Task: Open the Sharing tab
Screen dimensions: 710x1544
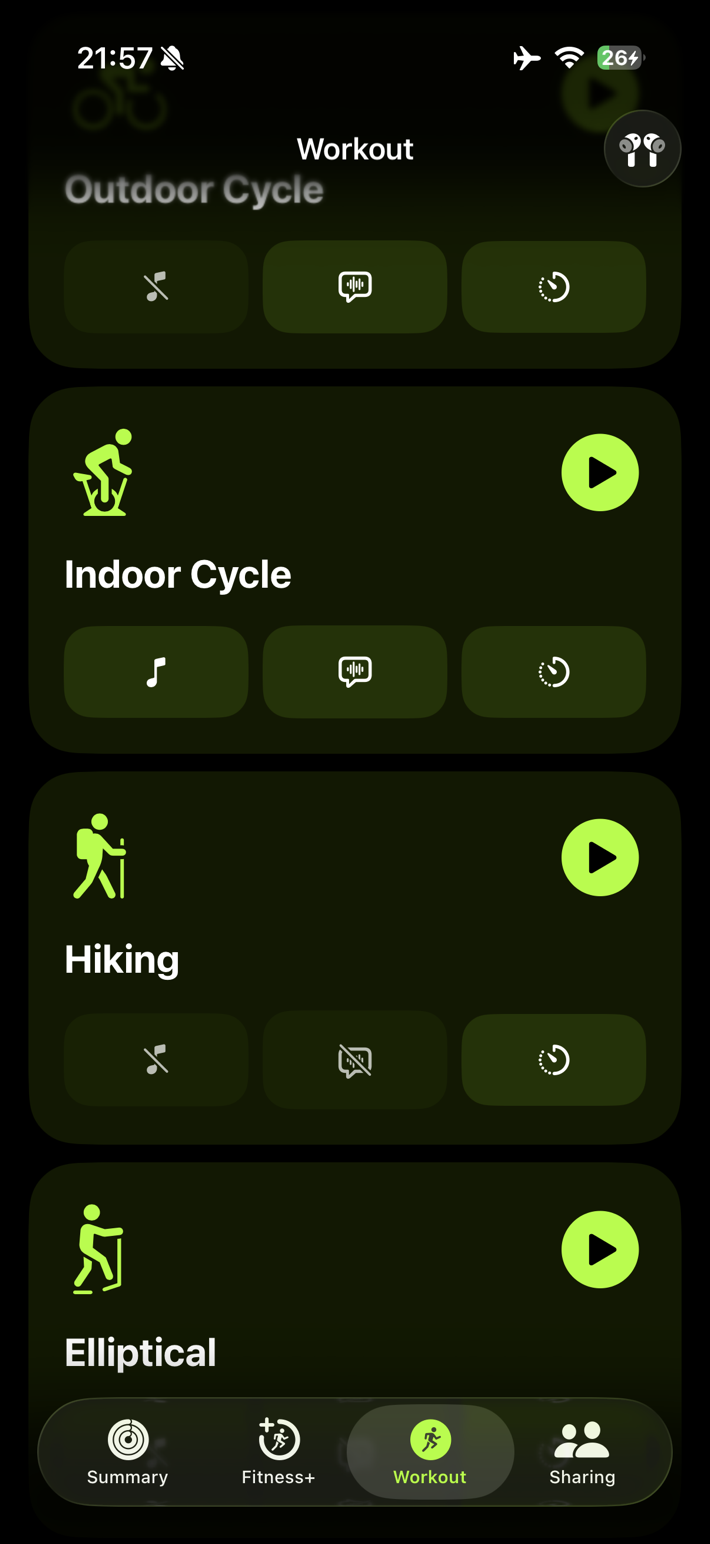Action: pos(582,1452)
